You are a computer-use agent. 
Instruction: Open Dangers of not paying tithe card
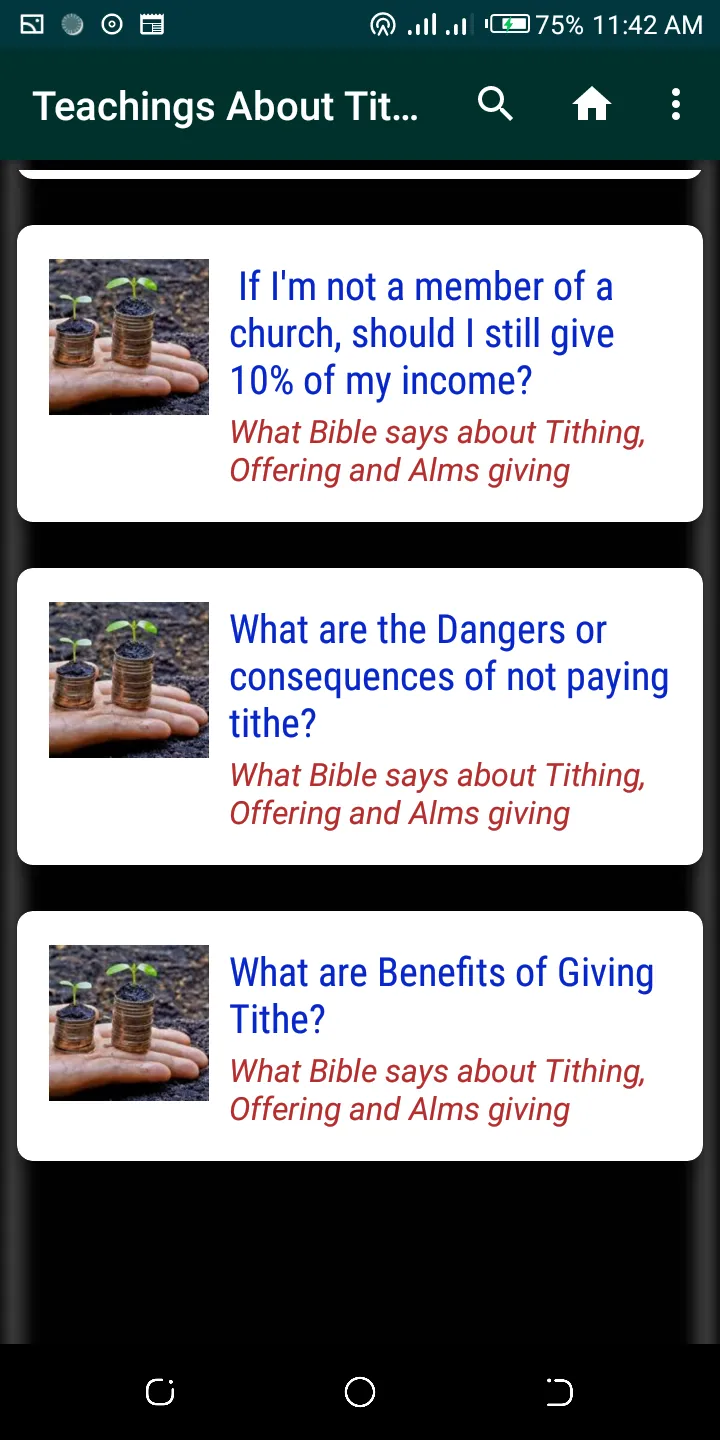360,716
